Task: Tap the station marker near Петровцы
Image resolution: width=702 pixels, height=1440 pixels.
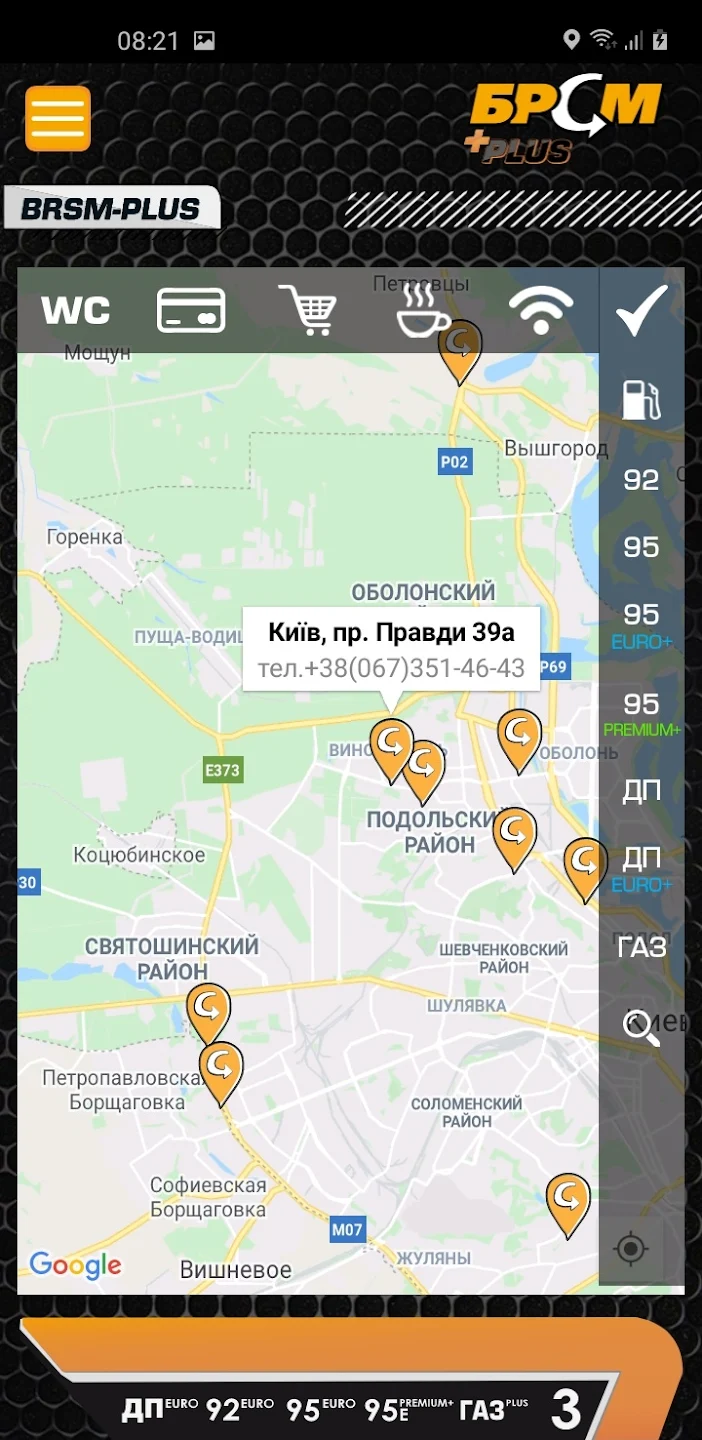Action: [x=460, y=350]
